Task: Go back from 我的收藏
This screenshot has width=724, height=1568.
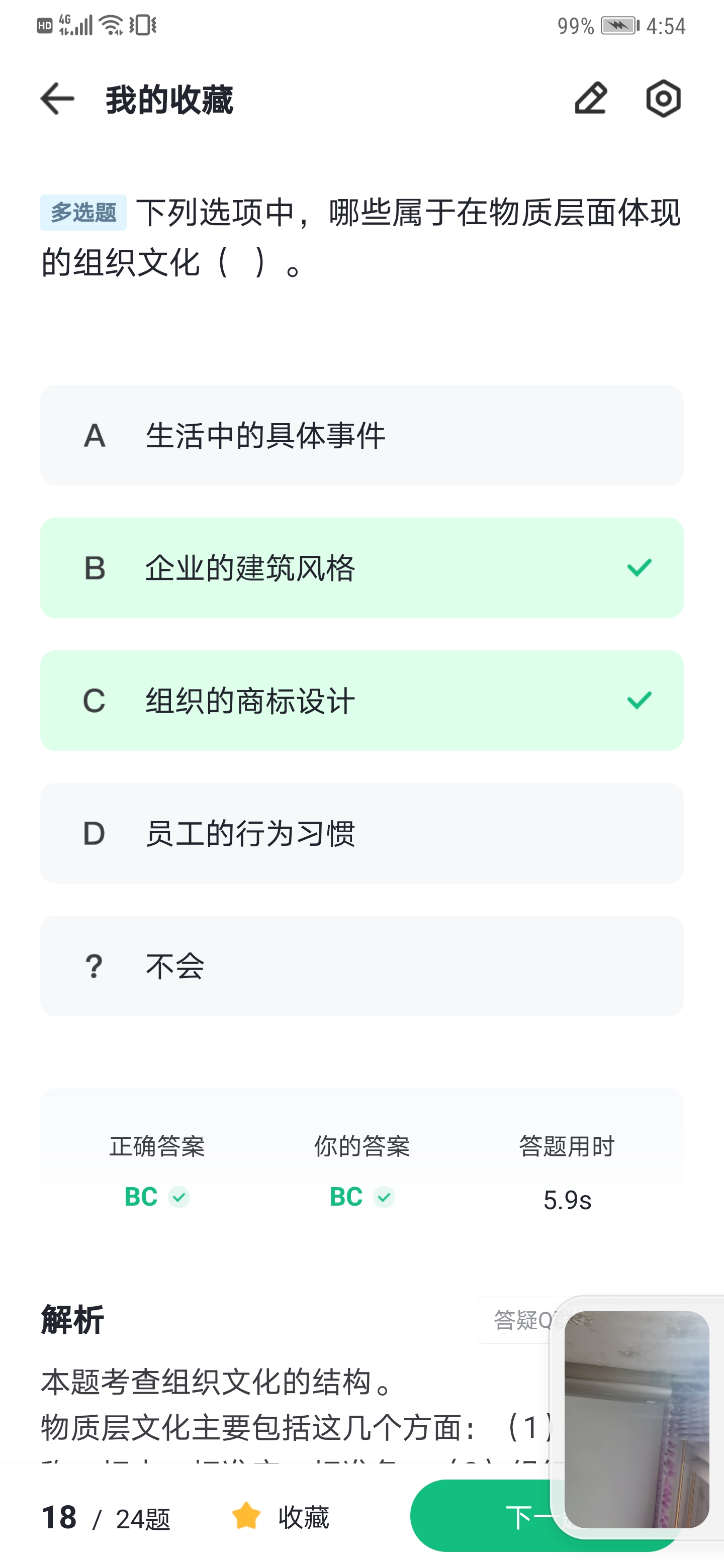Action: [57, 99]
